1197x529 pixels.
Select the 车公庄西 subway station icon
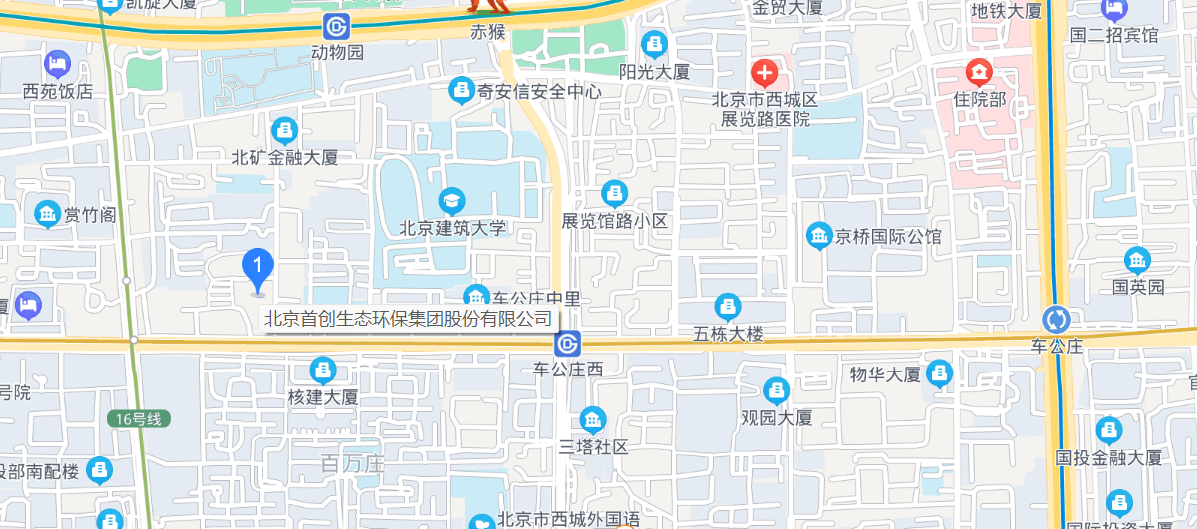tap(568, 344)
